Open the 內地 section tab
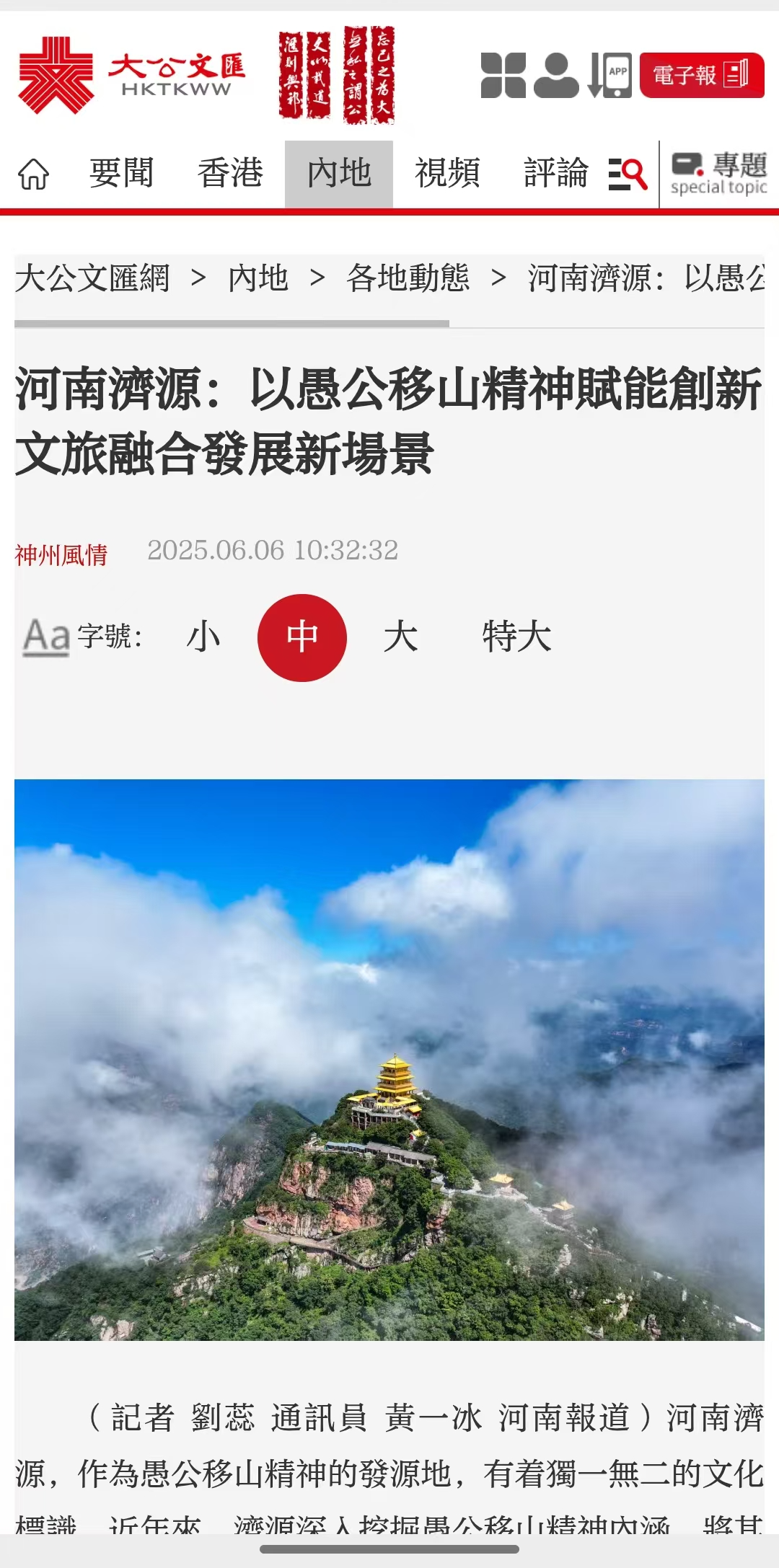The height and width of the screenshot is (1568, 779). point(339,174)
